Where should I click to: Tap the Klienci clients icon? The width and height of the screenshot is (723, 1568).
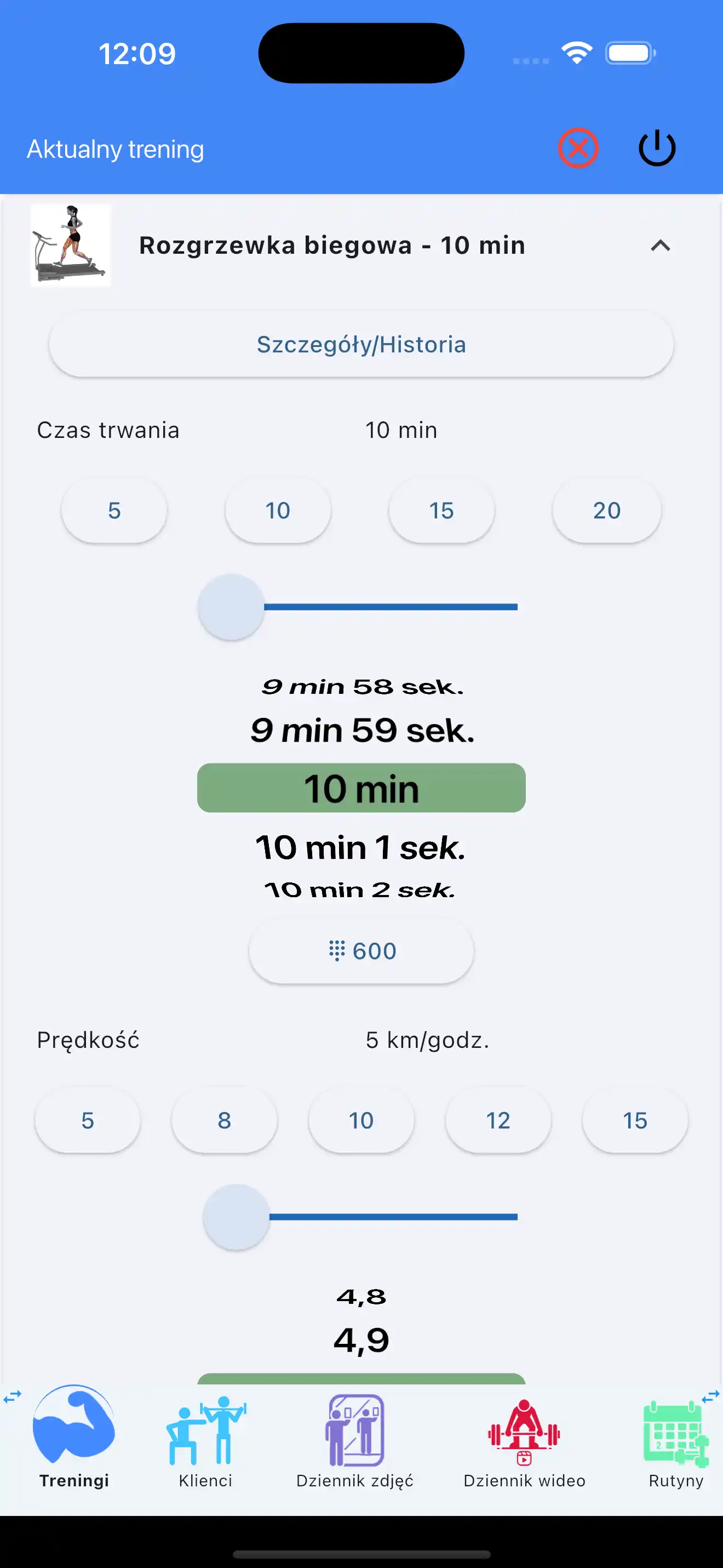(x=205, y=1432)
